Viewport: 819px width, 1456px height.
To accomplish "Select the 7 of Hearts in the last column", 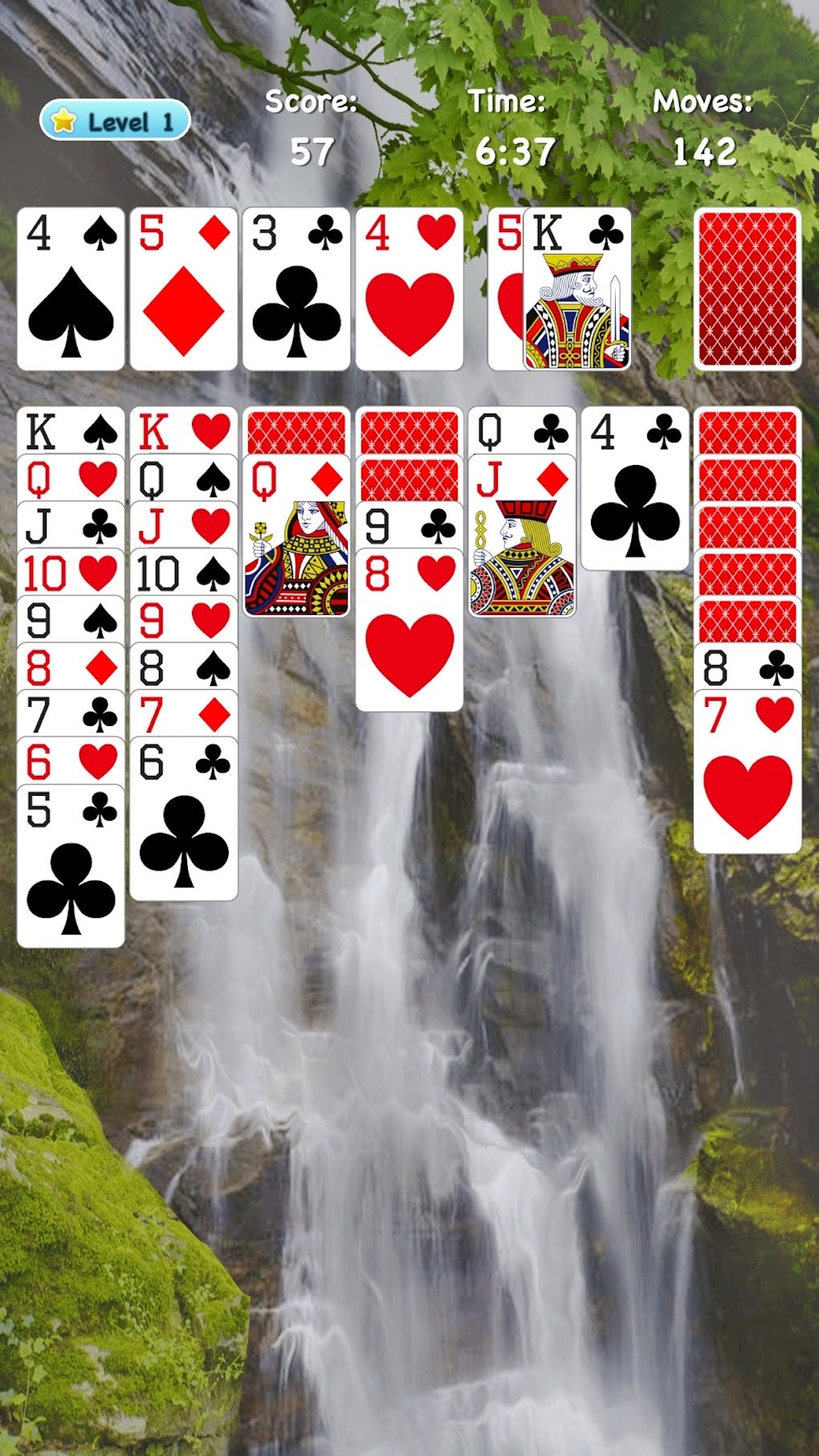I will 747,763.
